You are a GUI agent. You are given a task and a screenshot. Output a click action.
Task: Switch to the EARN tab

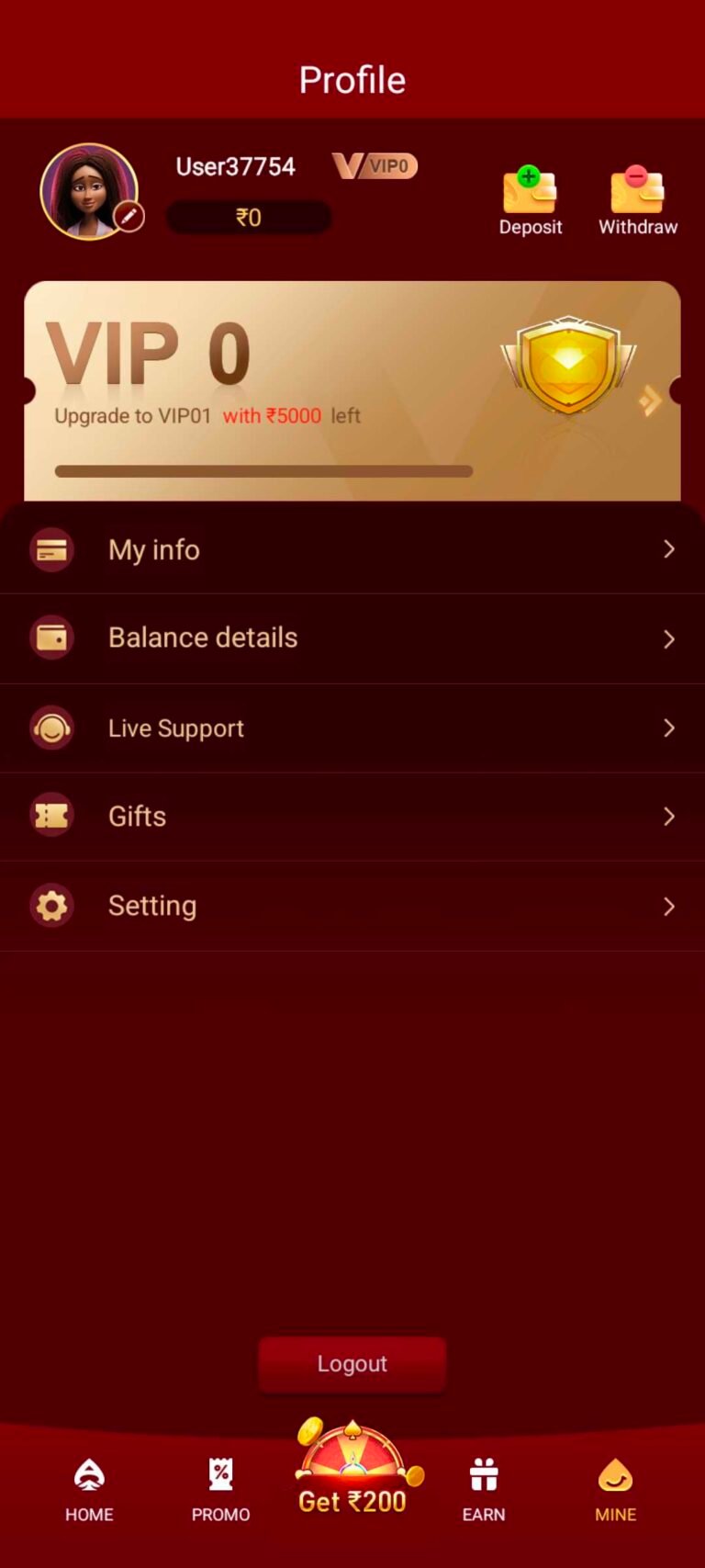(x=484, y=1490)
